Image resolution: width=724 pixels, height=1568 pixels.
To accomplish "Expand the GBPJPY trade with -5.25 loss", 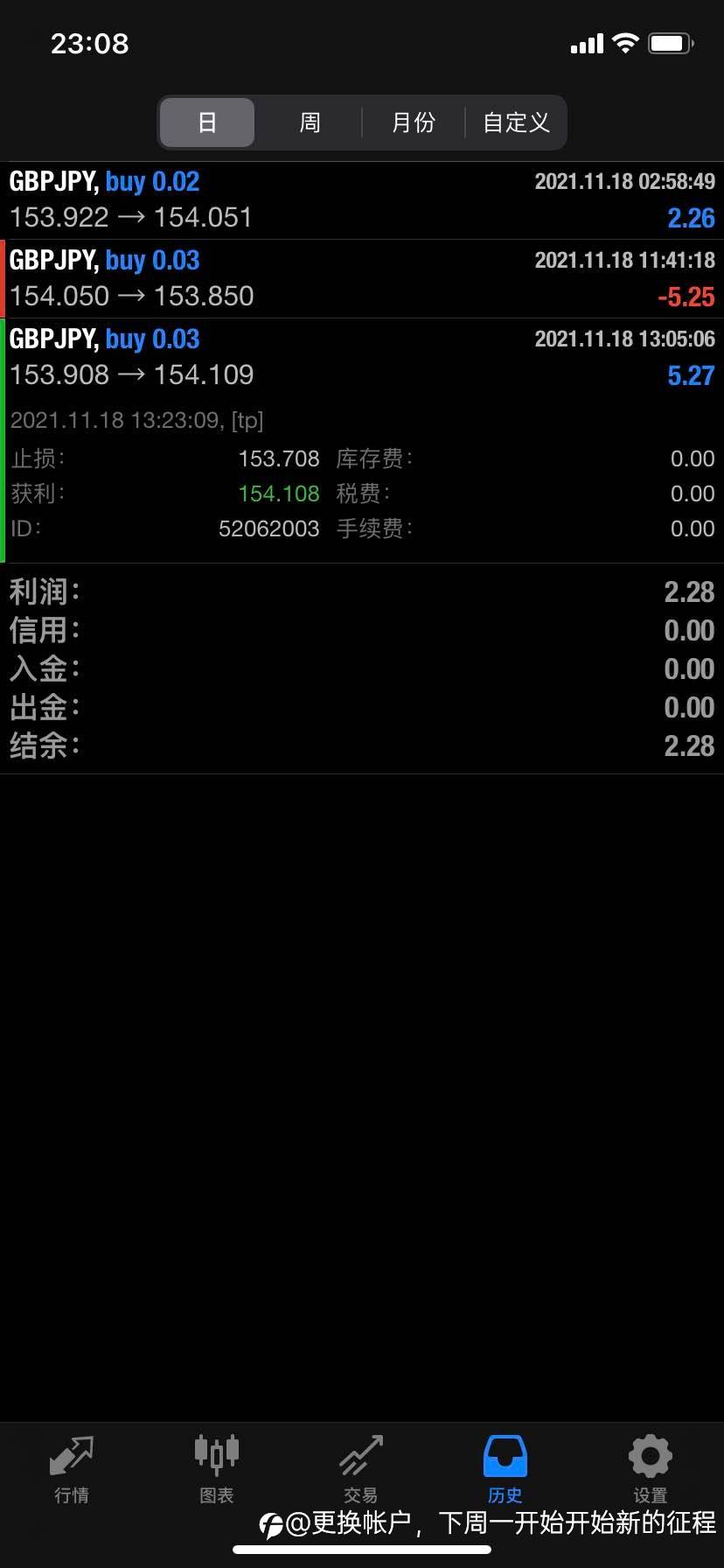I will [x=362, y=279].
